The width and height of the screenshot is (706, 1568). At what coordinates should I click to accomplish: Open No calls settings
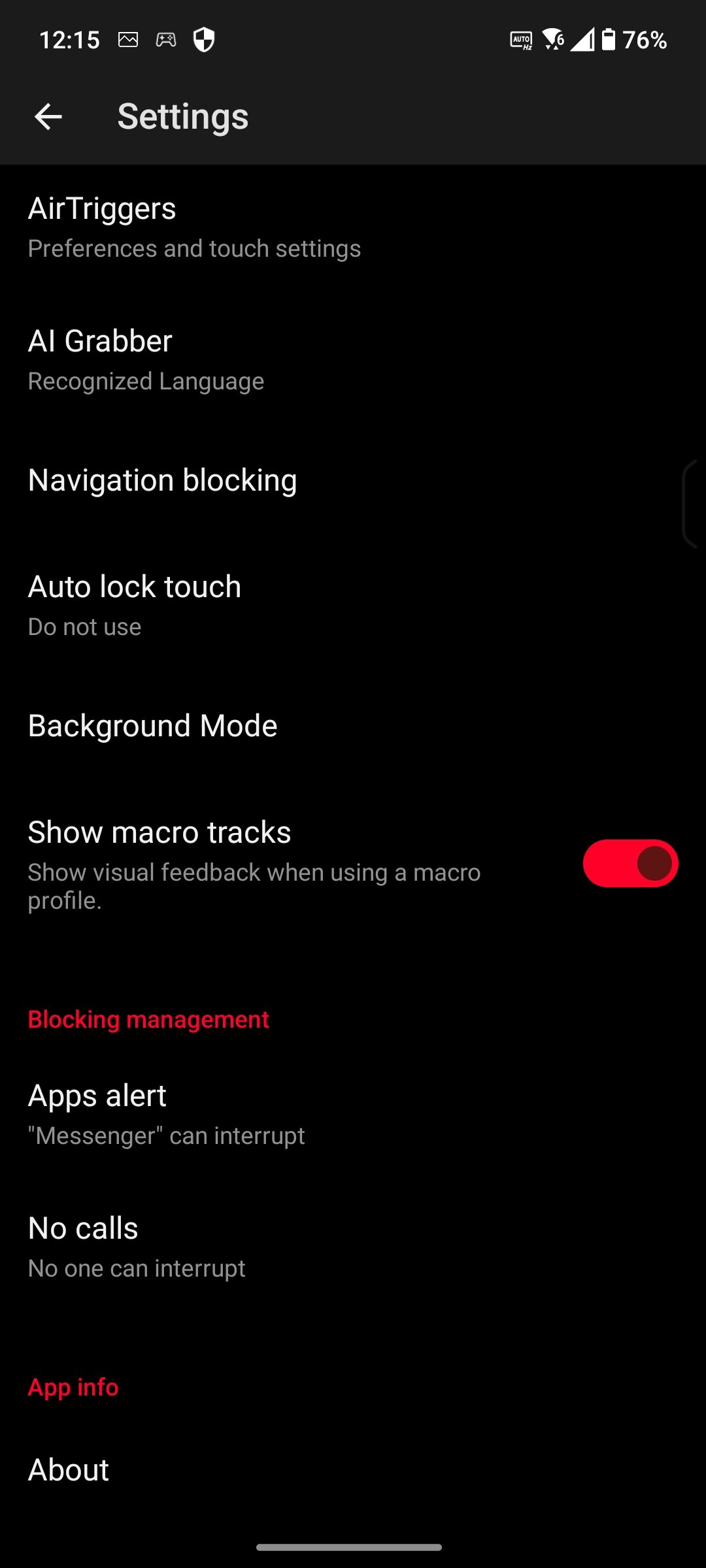tap(353, 1247)
